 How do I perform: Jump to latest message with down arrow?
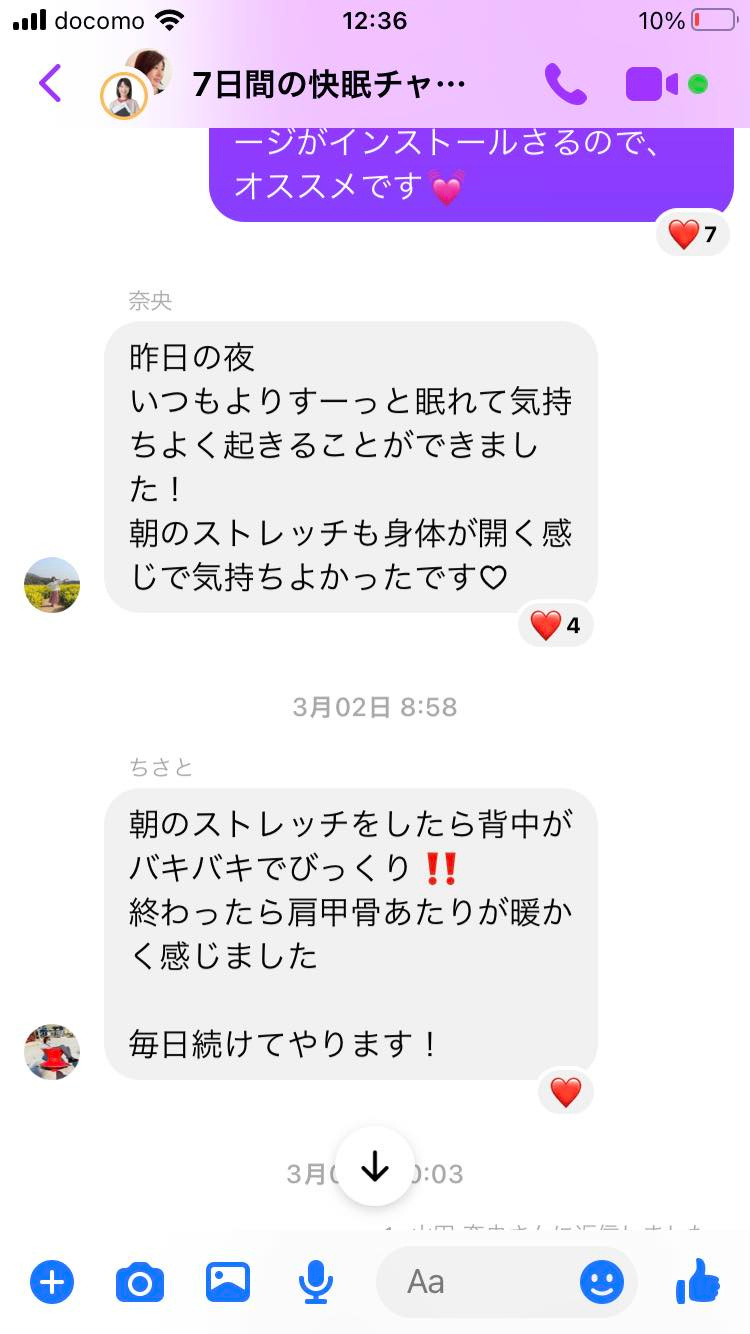point(375,1166)
